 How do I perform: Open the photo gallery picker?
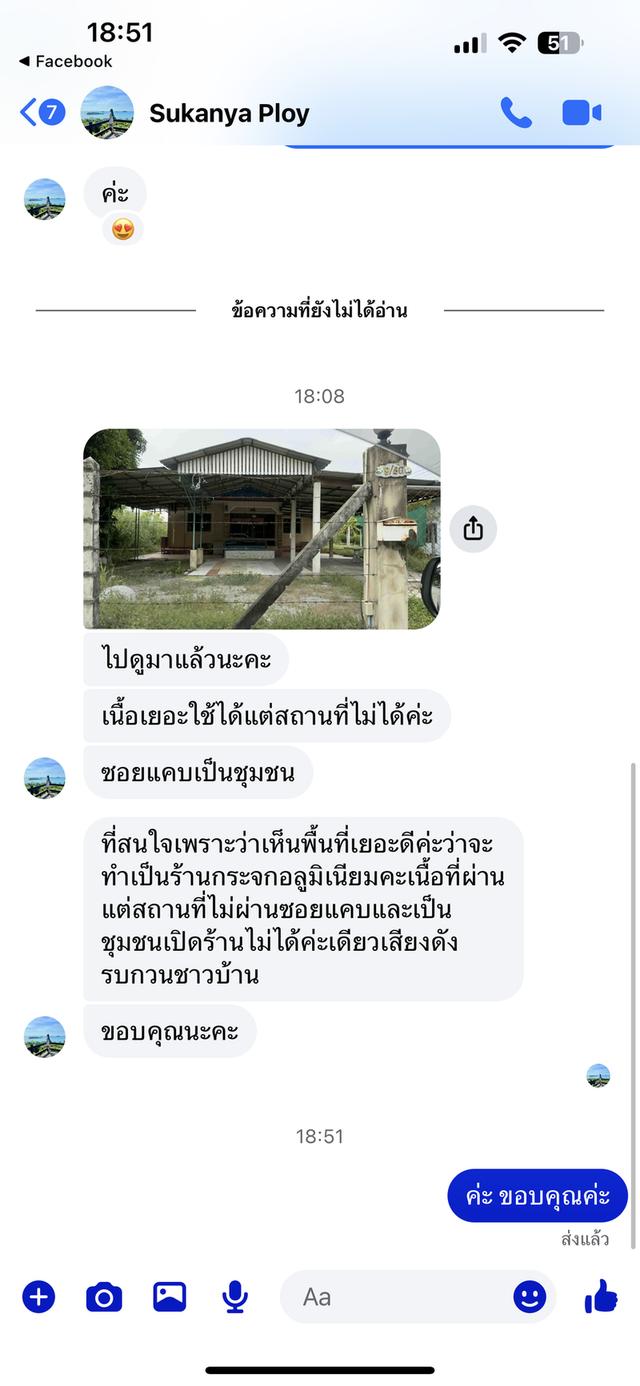[169, 1297]
